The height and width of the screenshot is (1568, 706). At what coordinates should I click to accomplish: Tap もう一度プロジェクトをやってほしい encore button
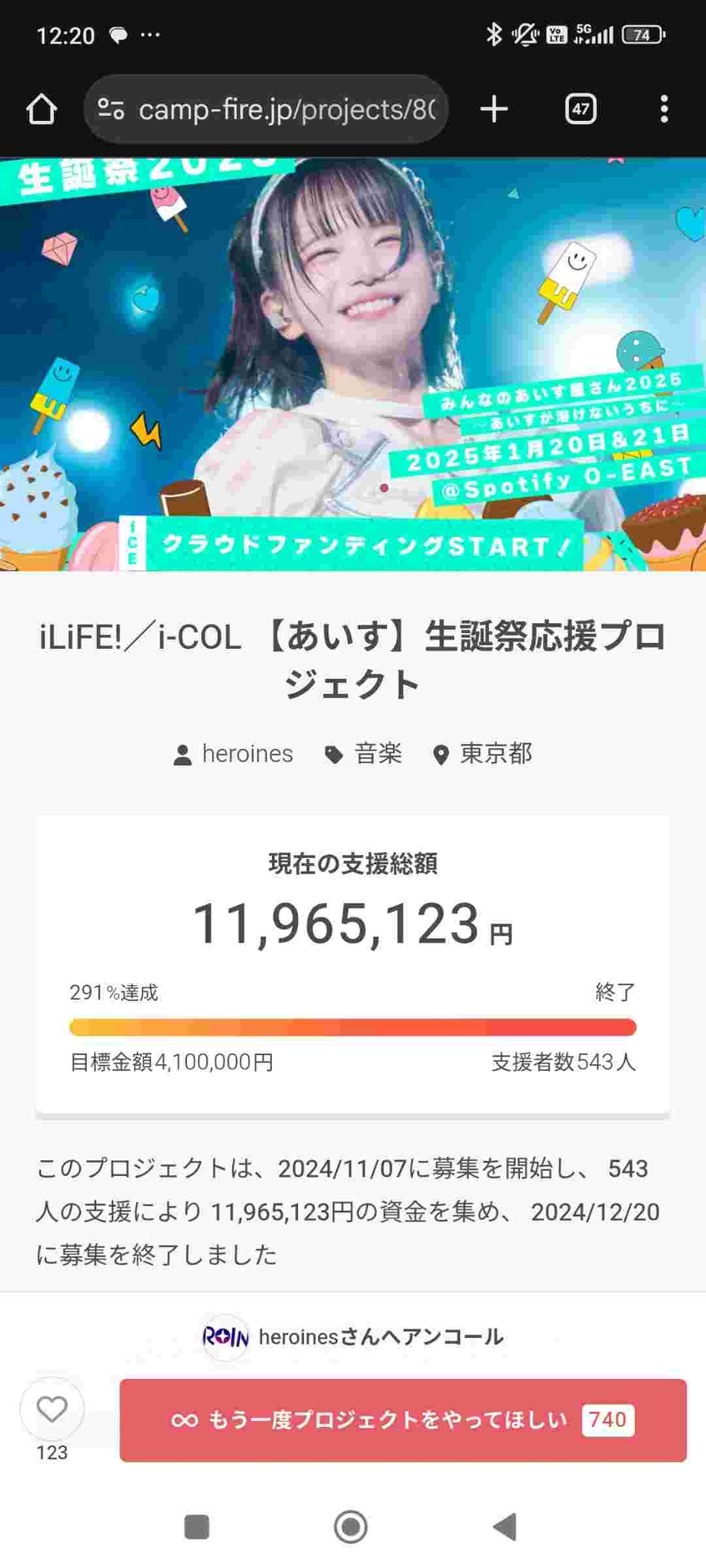point(403,1420)
